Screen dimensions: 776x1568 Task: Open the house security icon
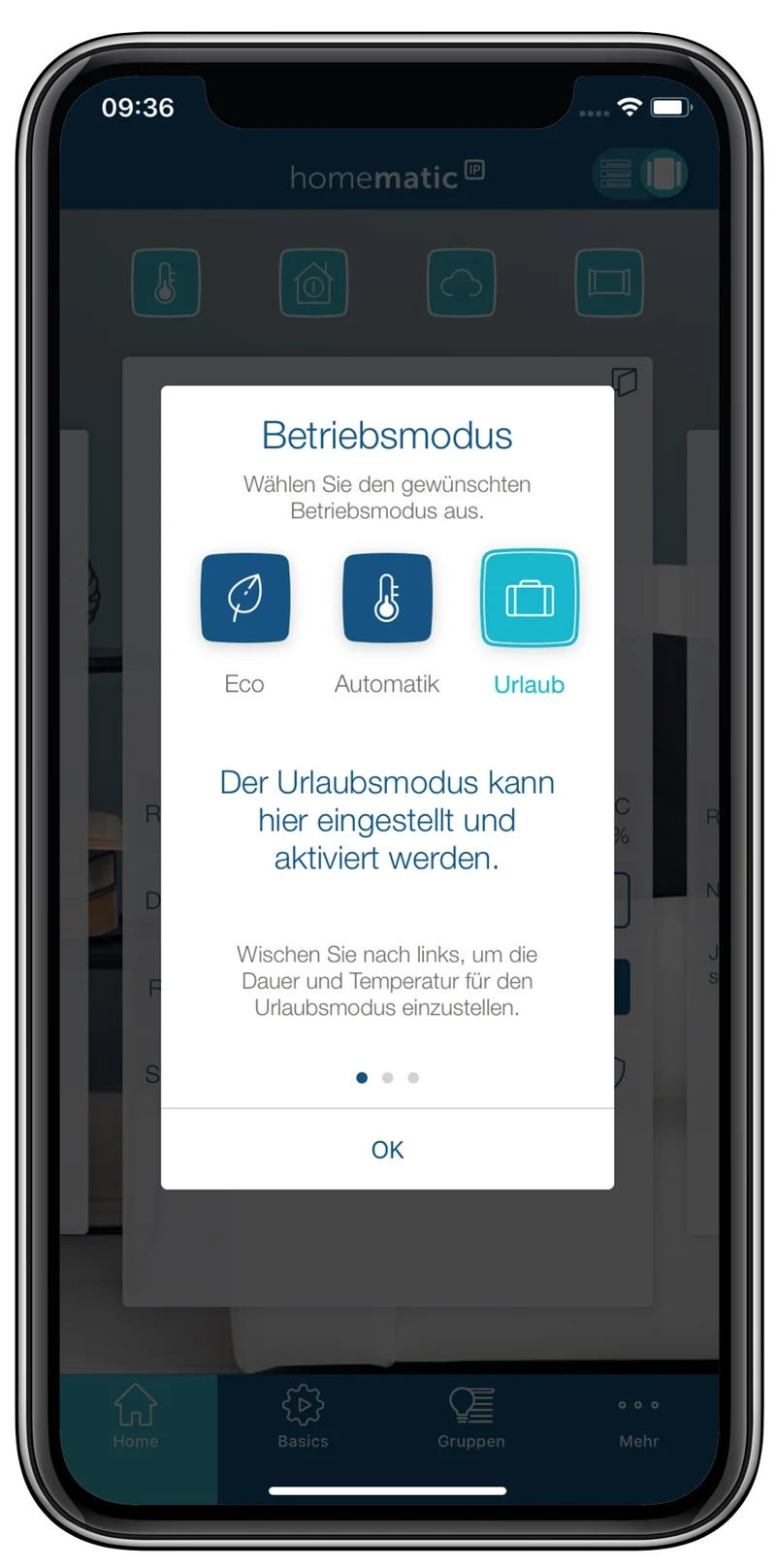(313, 283)
